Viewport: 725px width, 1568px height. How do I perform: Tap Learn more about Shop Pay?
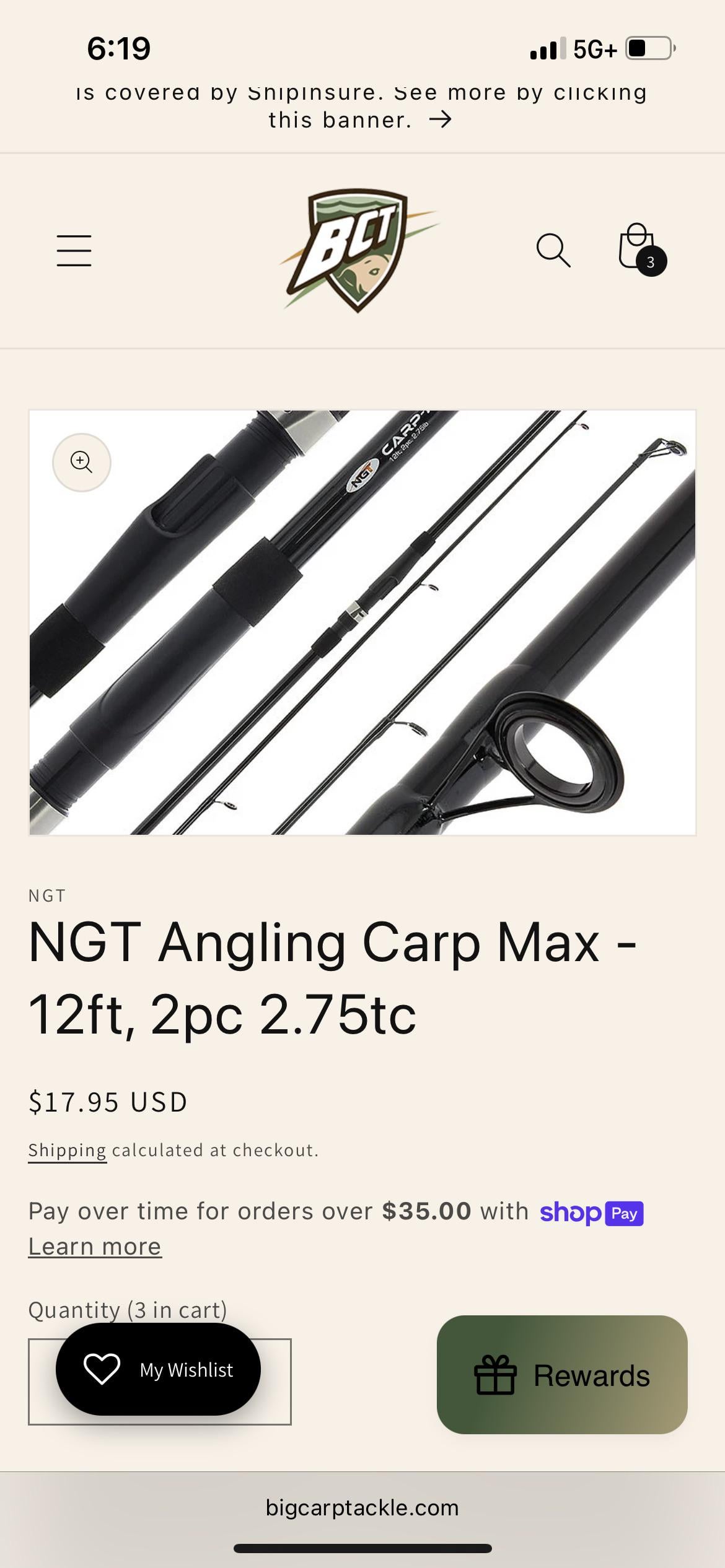(95, 1246)
